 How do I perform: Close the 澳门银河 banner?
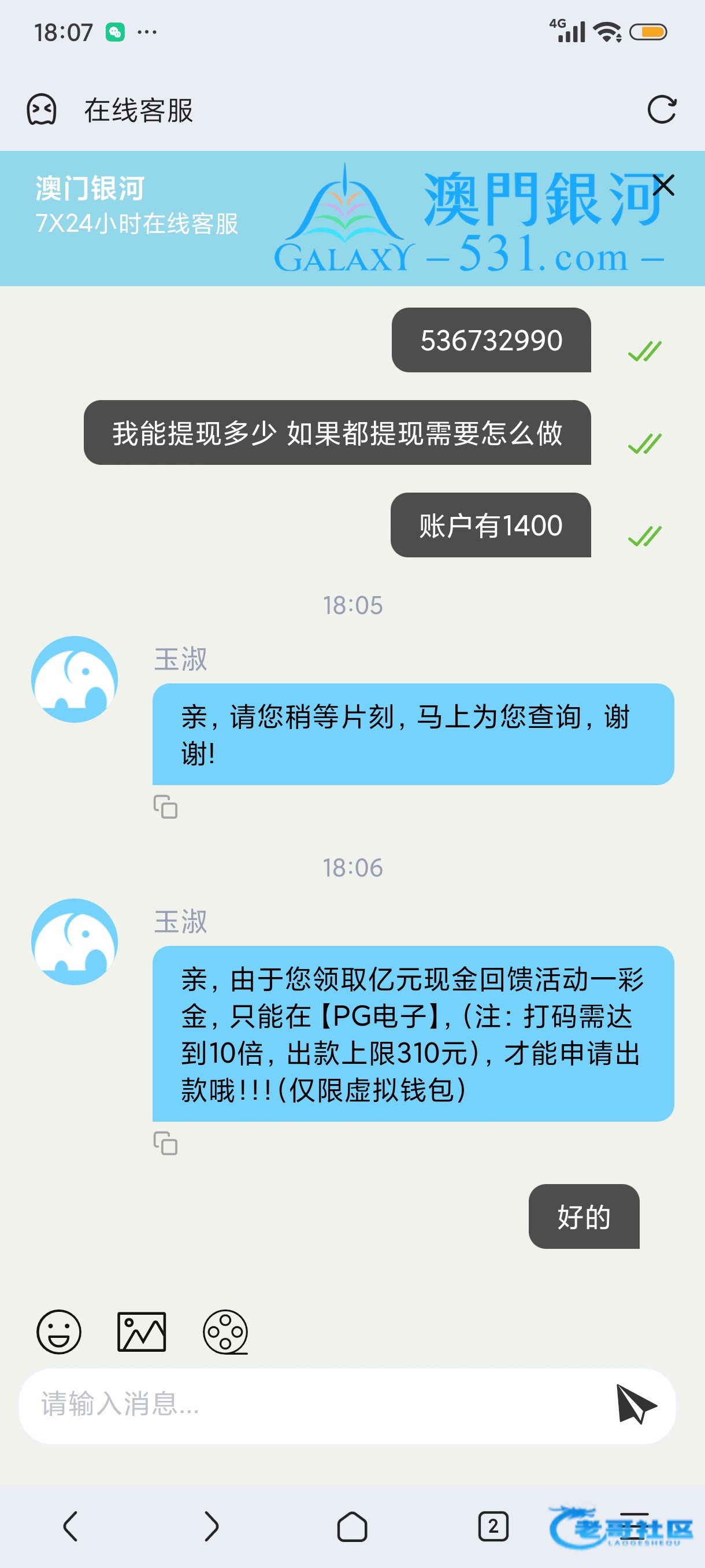[663, 185]
